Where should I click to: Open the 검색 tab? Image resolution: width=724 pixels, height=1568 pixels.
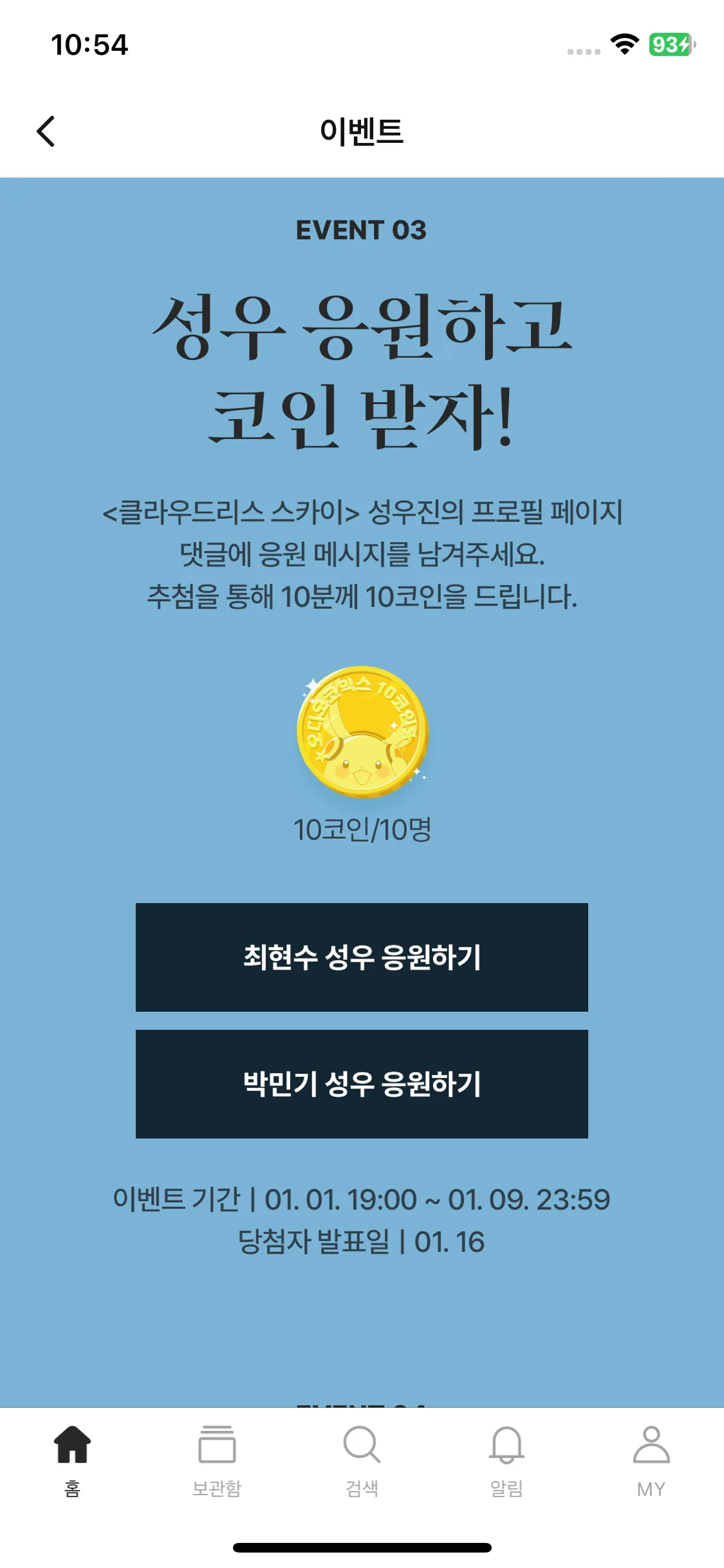[x=362, y=1461]
